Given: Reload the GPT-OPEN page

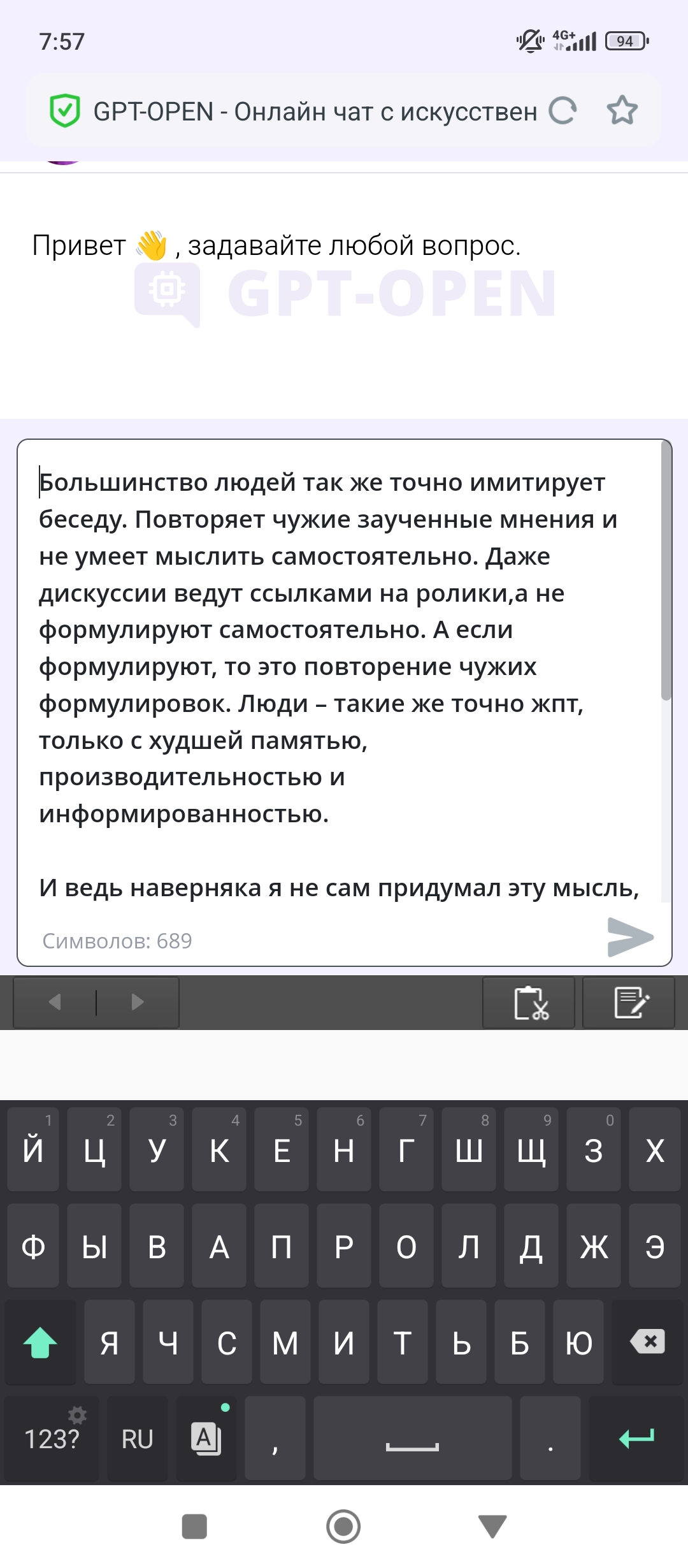Looking at the screenshot, I should click(x=563, y=111).
